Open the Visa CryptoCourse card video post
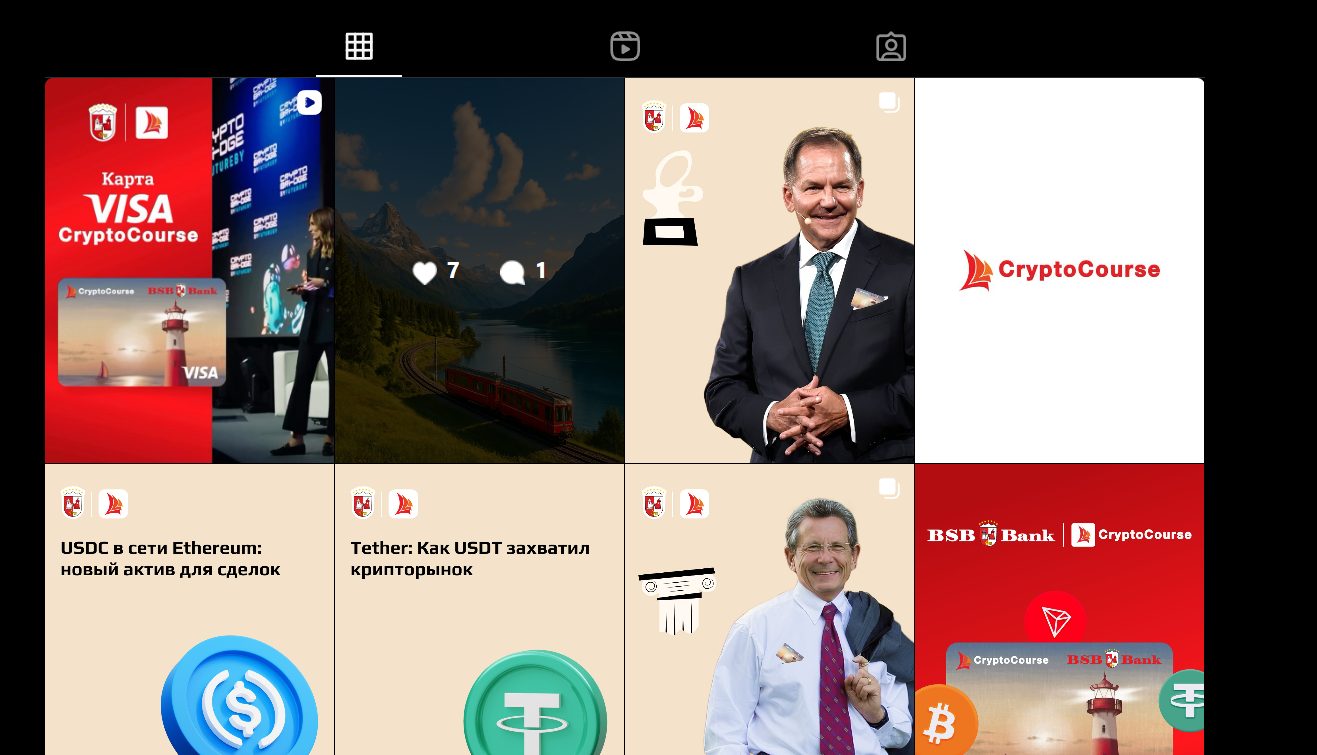The height and width of the screenshot is (755, 1317). point(189,270)
